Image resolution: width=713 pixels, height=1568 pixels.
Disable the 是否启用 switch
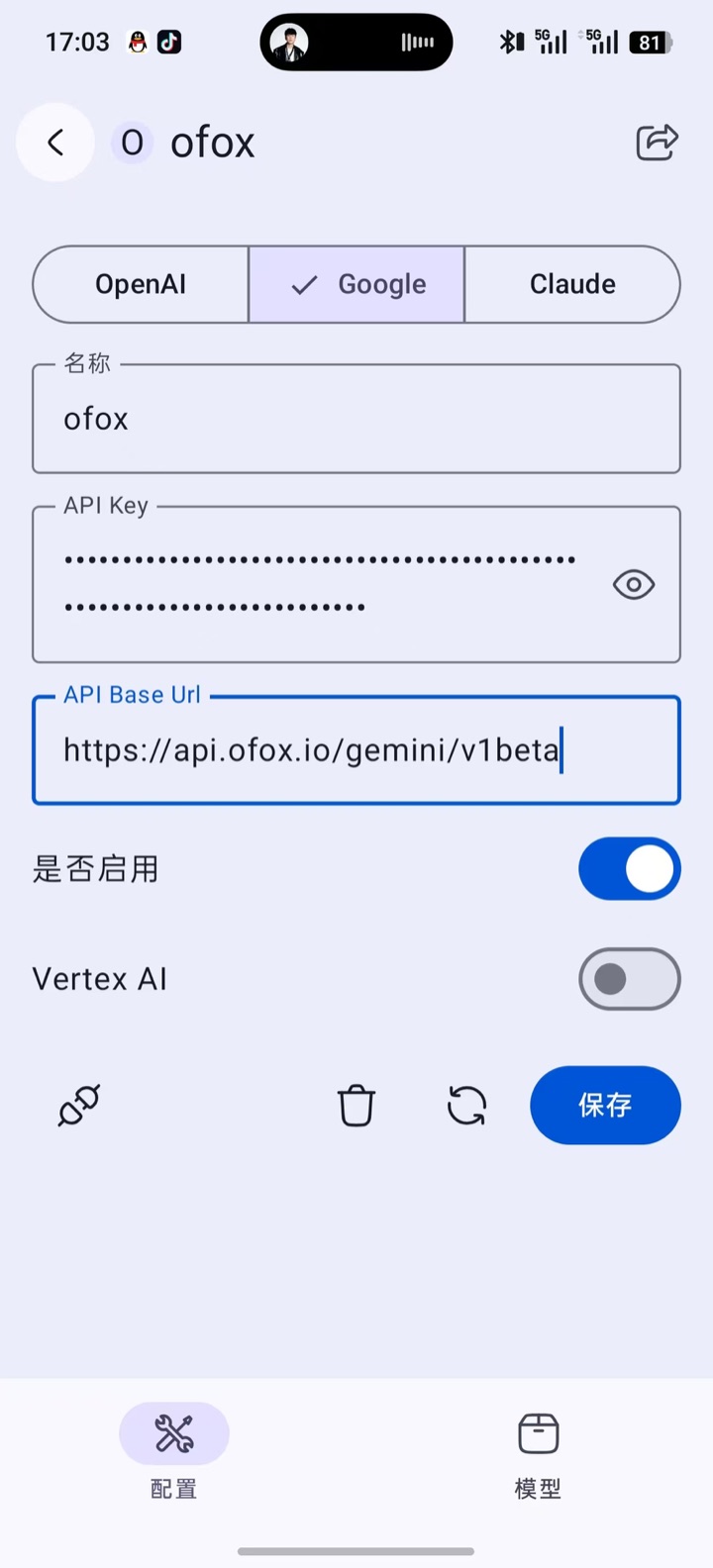click(630, 869)
